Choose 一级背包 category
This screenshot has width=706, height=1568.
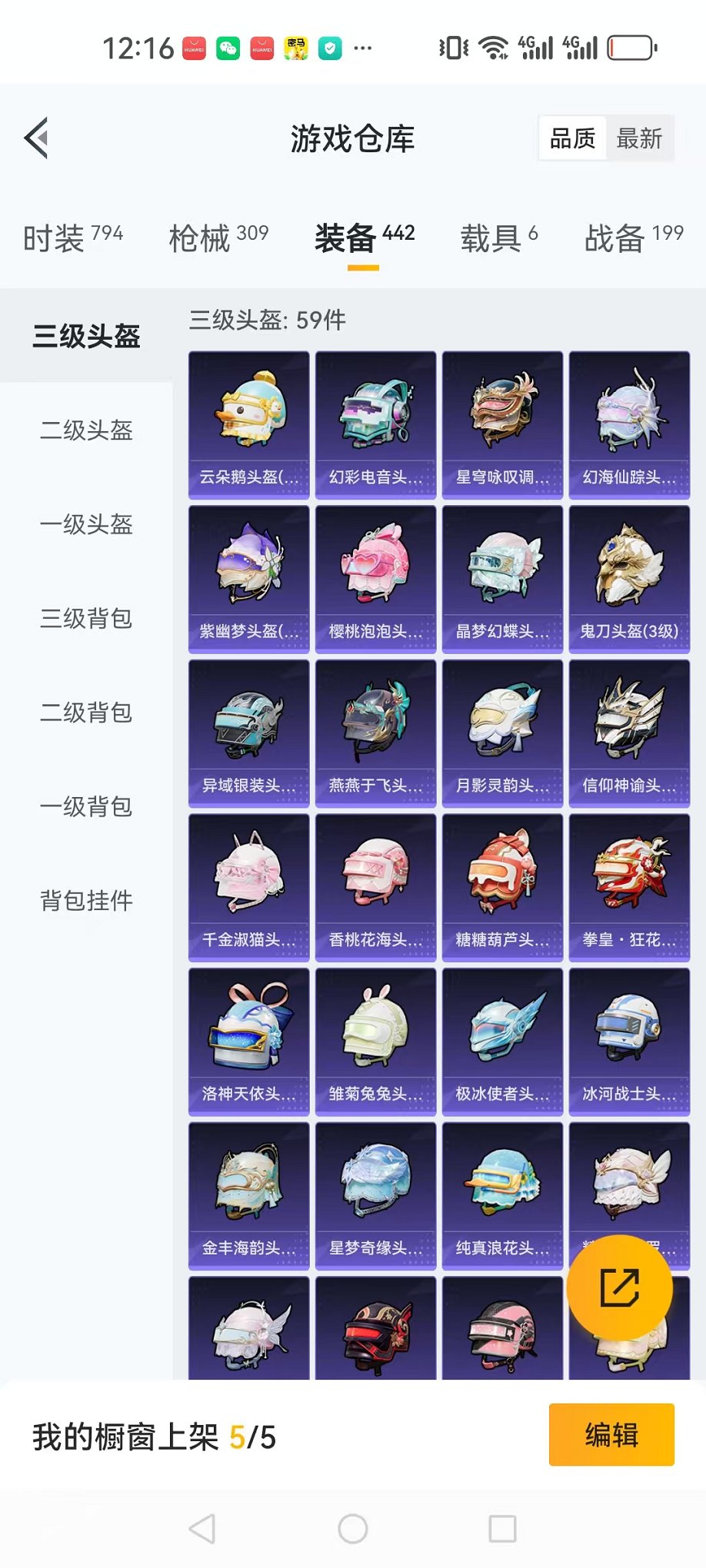86,806
